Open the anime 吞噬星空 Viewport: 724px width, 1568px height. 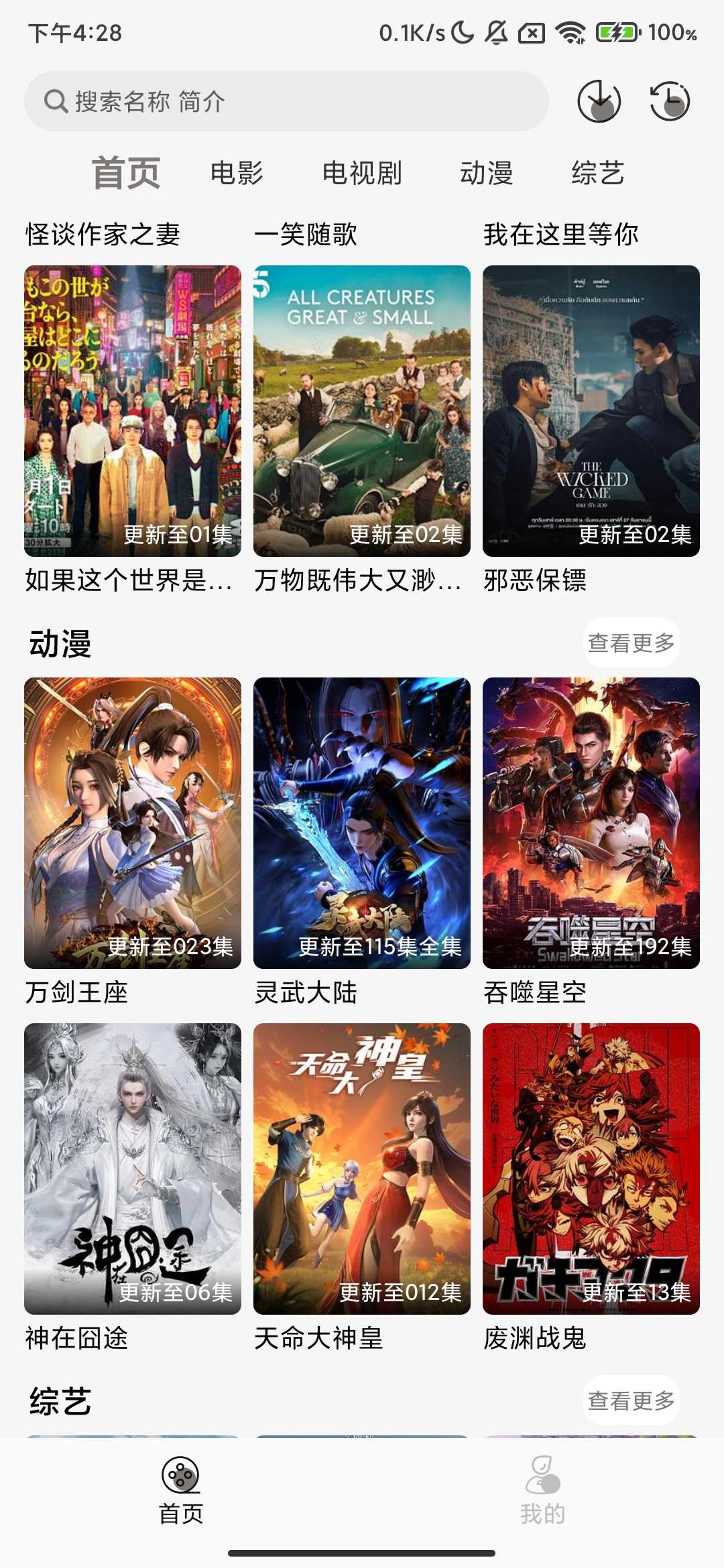coord(591,823)
